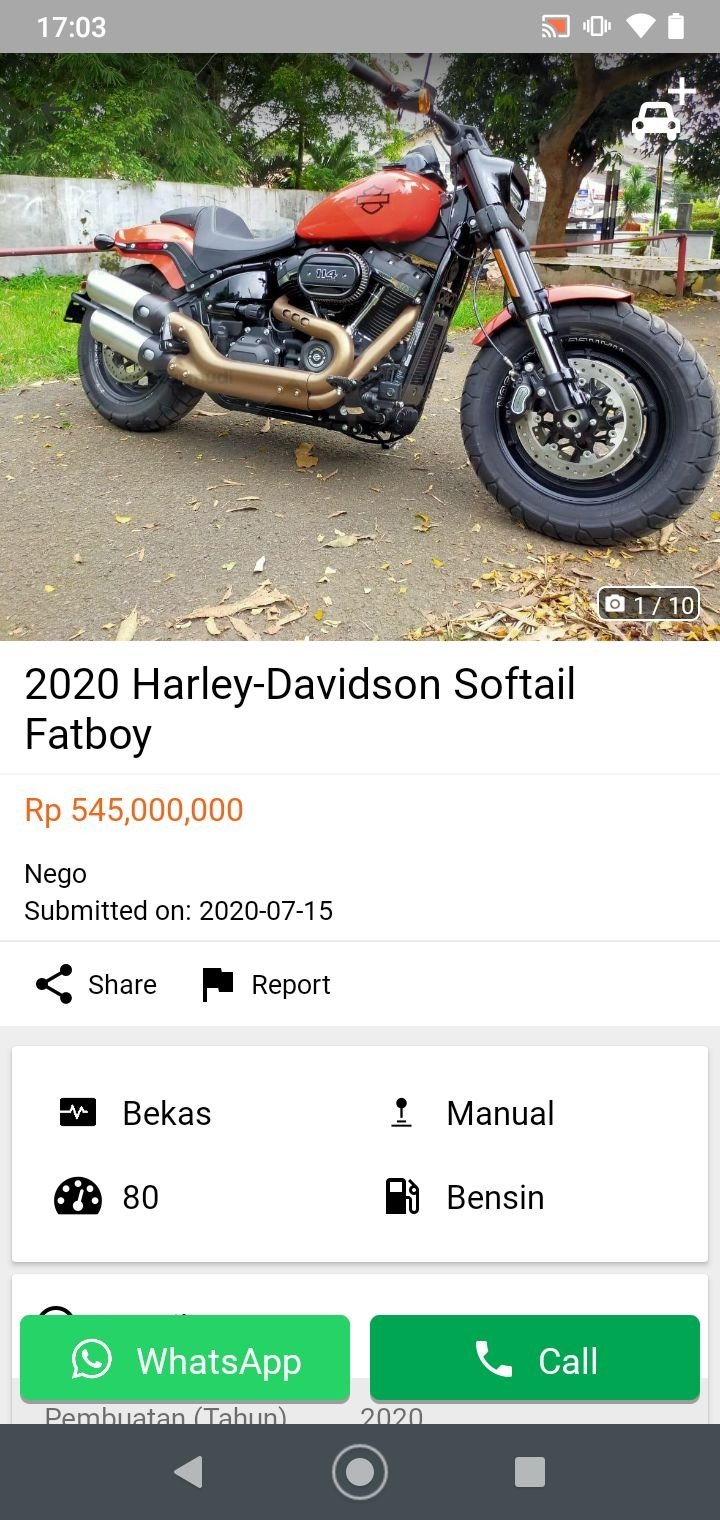Share this Harley-Davidson listing
This screenshot has width=720, height=1520.
(96, 984)
